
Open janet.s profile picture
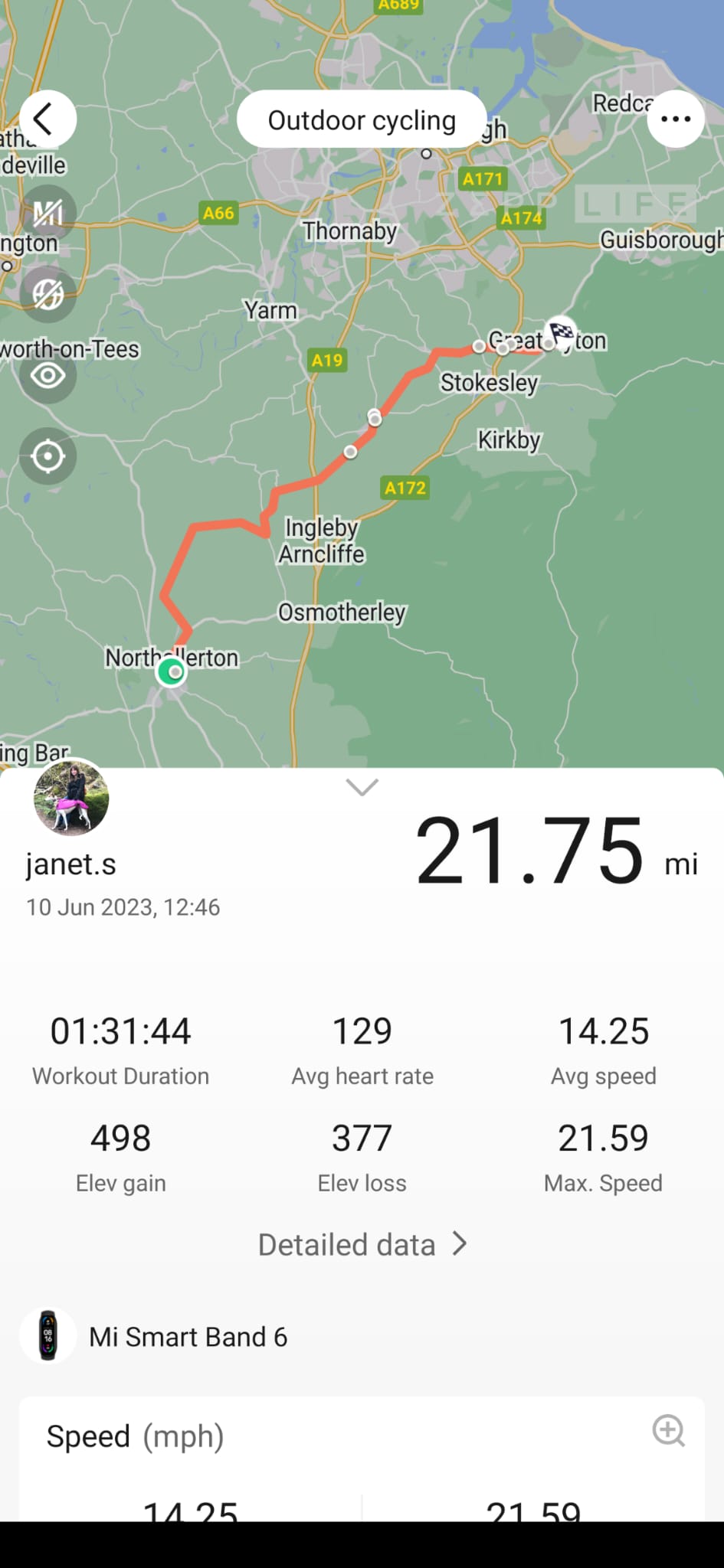(71, 798)
